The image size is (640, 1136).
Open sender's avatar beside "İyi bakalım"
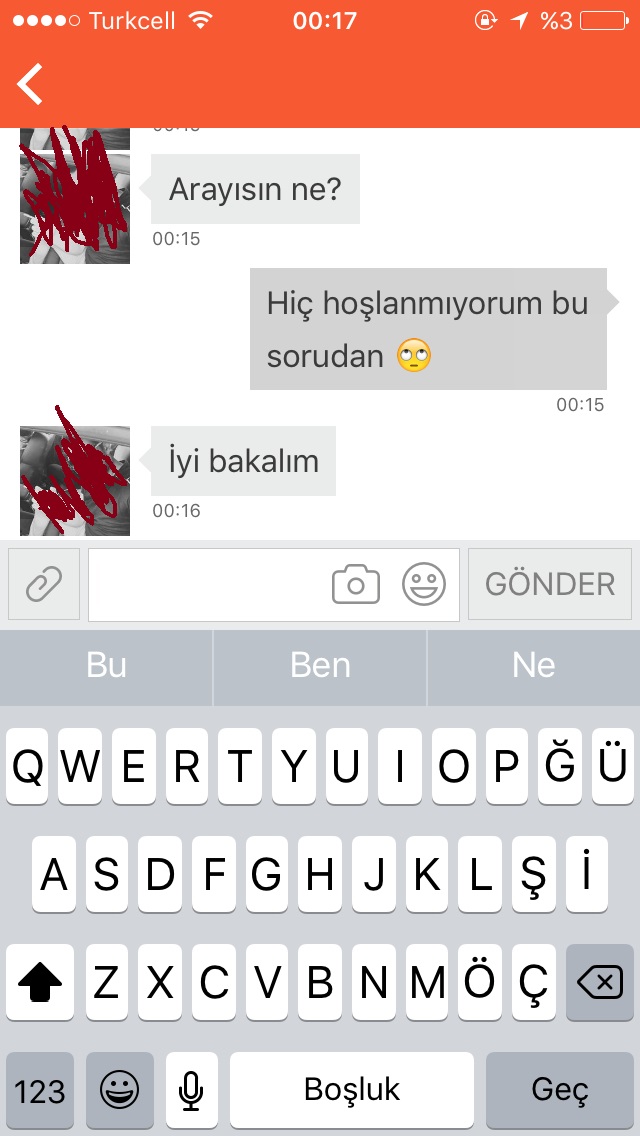click(75, 481)
